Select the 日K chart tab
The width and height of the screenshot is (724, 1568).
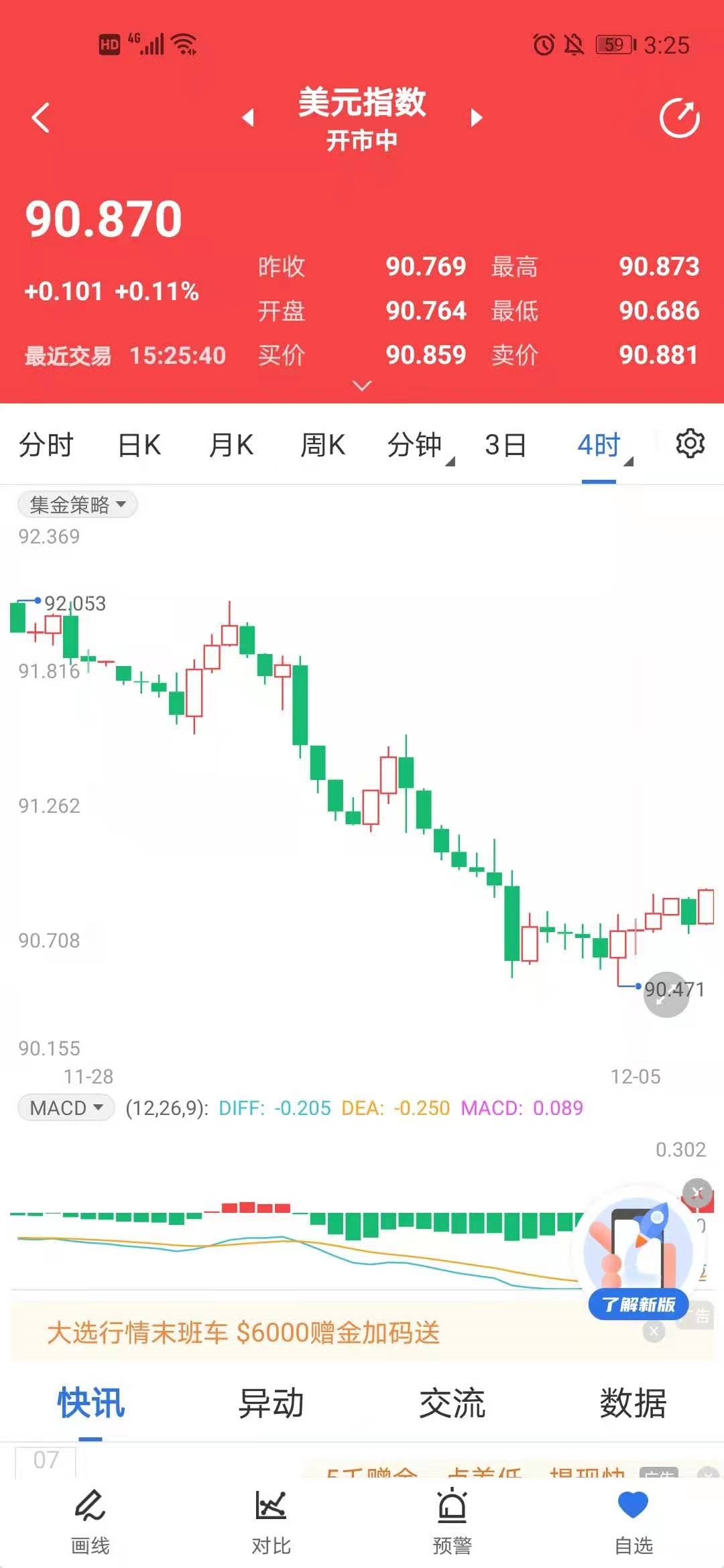coord(139,445)
